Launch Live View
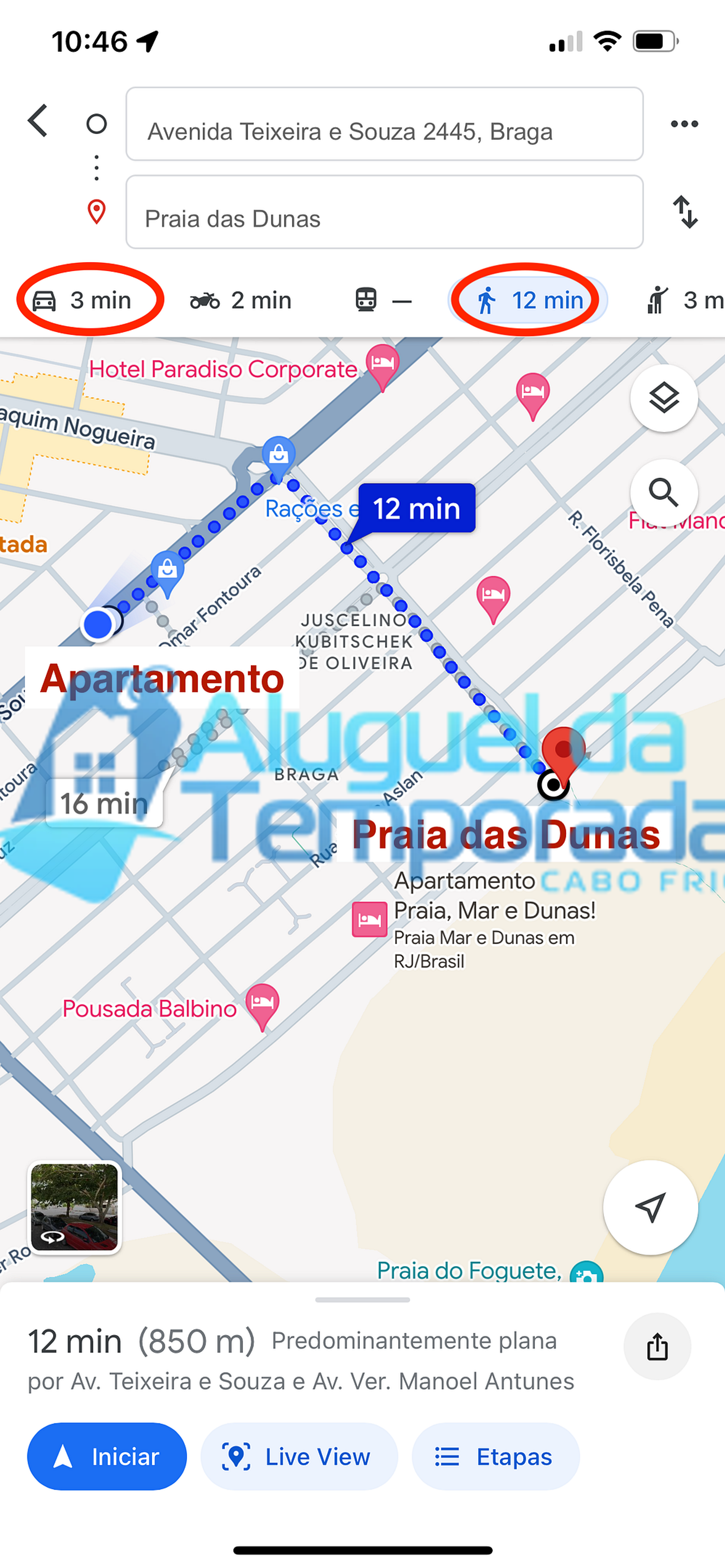 [x=298, y=1457]
